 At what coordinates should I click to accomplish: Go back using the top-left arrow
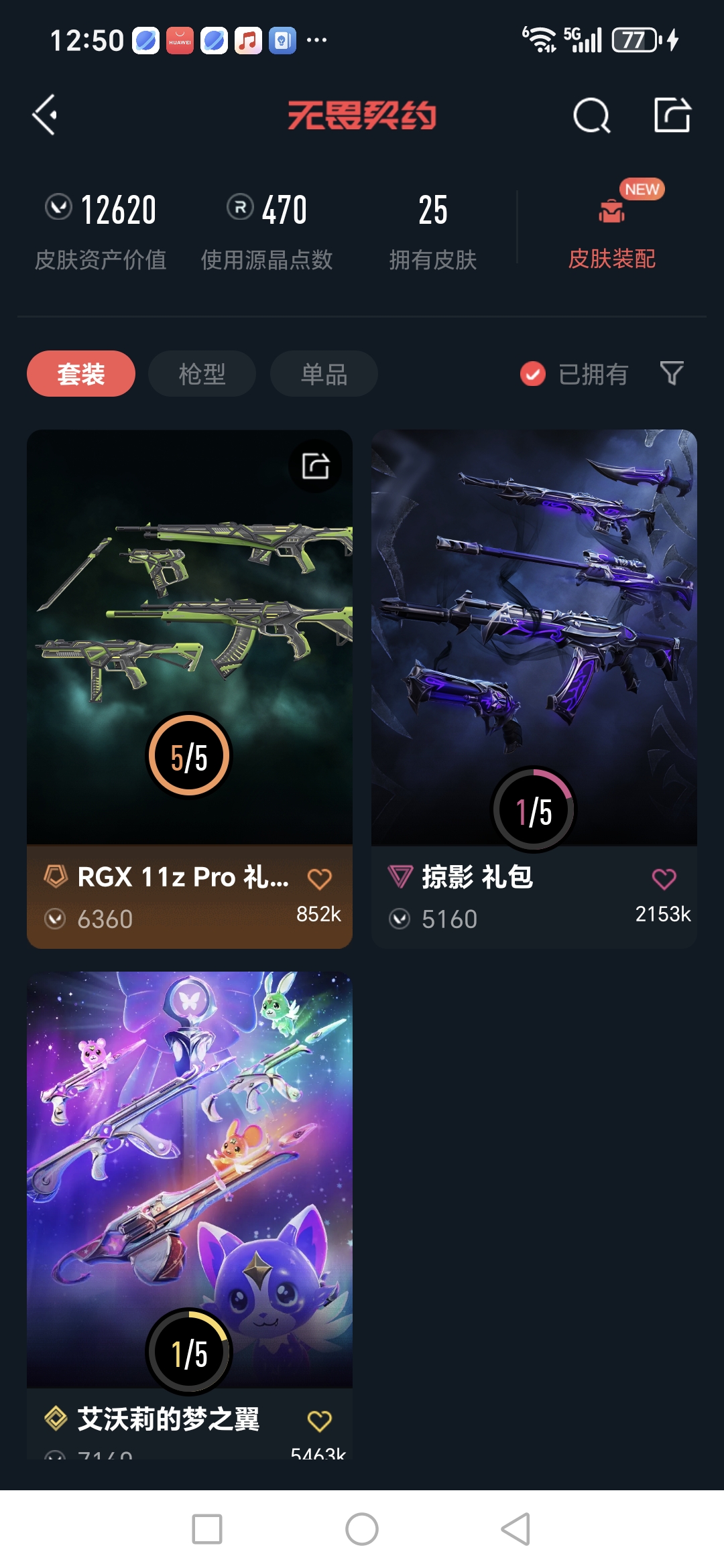pos(46,115)
